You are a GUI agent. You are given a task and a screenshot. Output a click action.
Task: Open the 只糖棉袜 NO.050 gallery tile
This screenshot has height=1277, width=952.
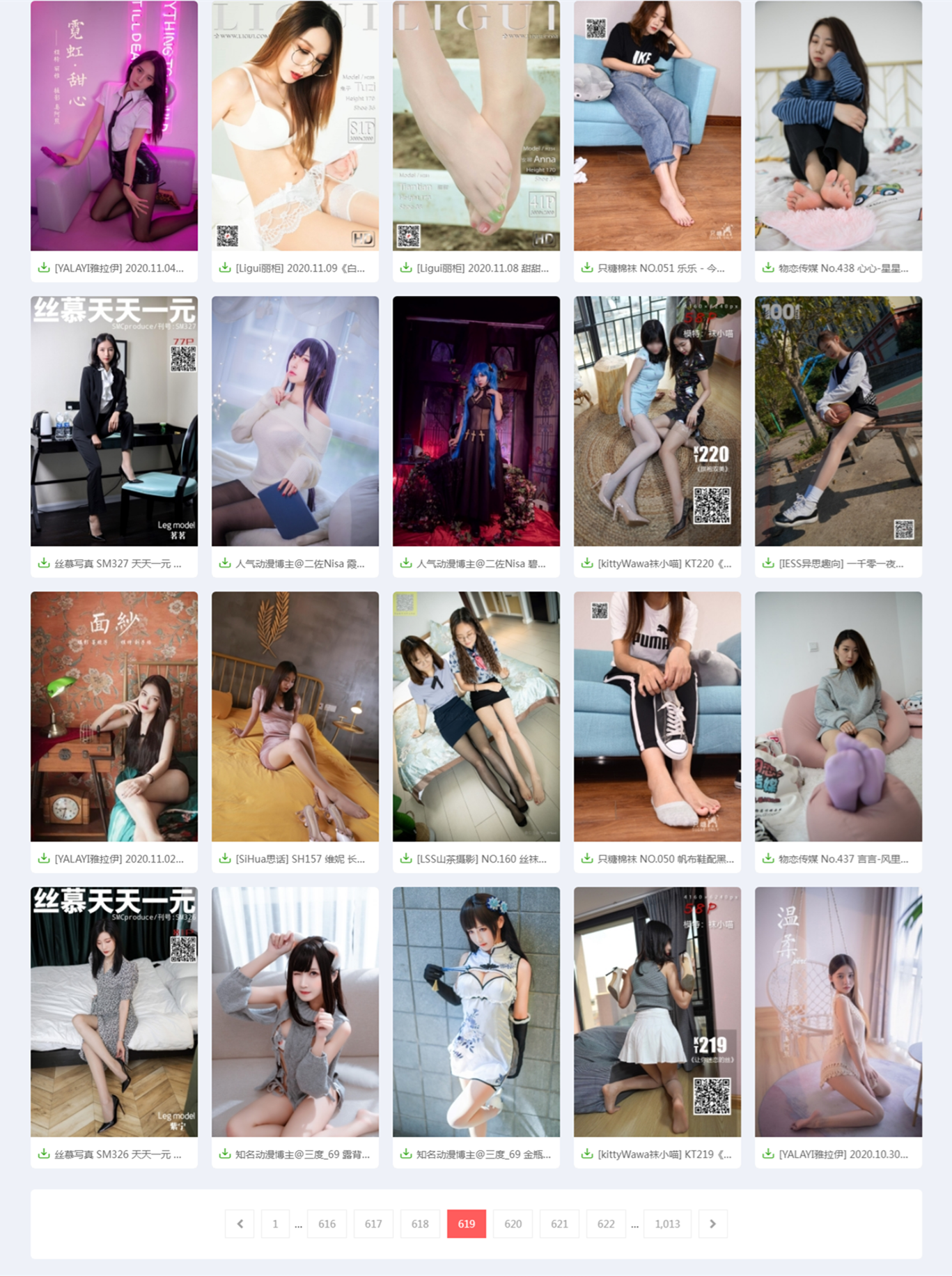coord(657,716)
